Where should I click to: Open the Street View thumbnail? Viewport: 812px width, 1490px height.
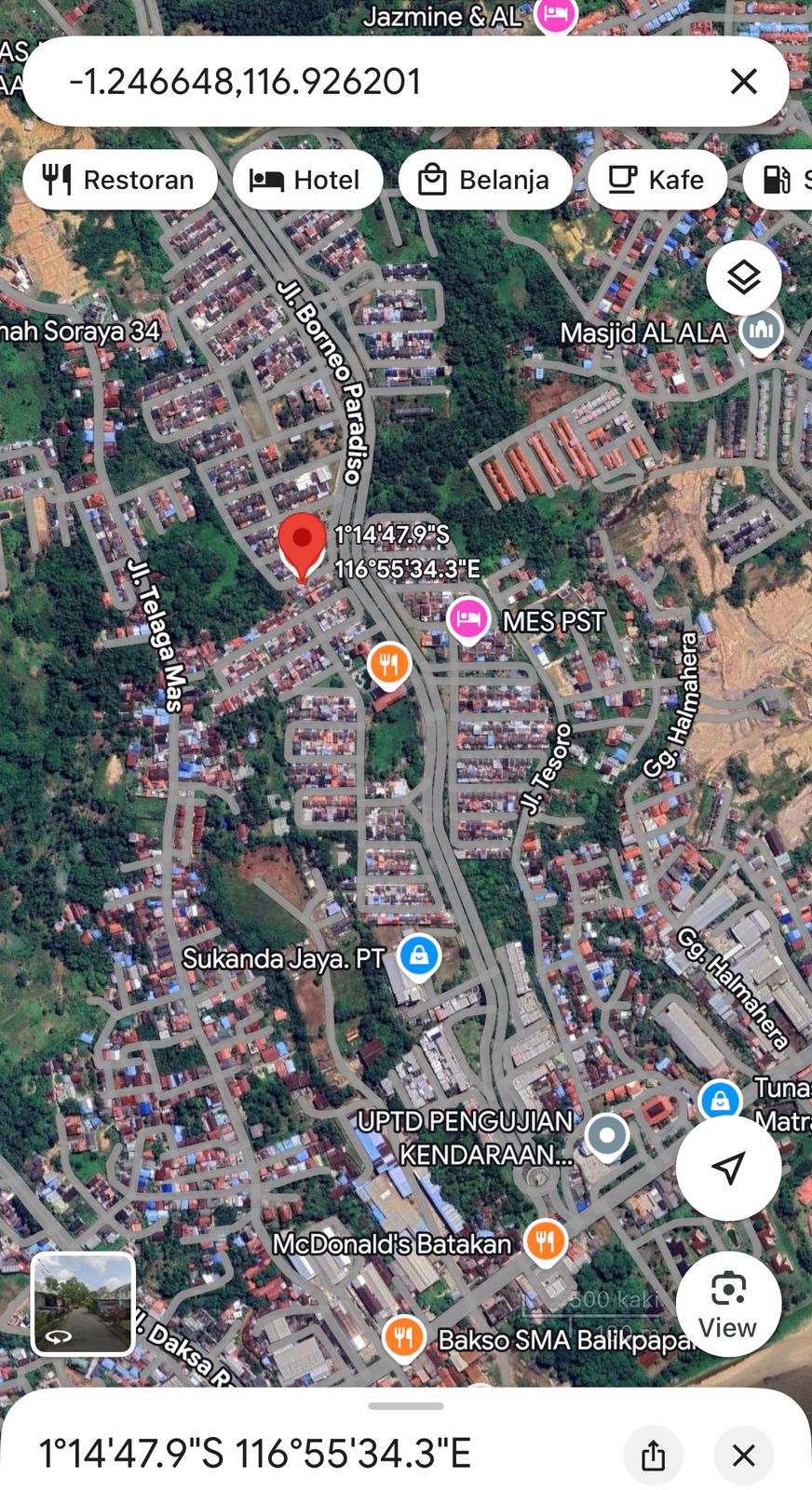click(x=84, y=1304)
